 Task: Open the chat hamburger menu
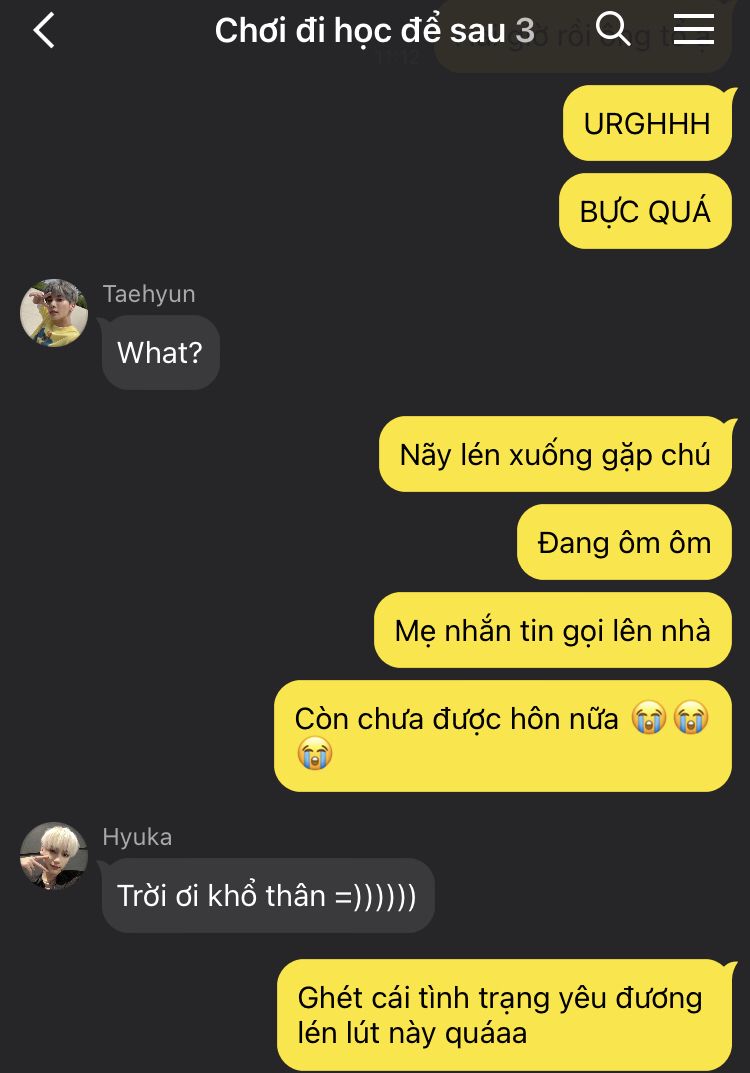click(694, 29)
